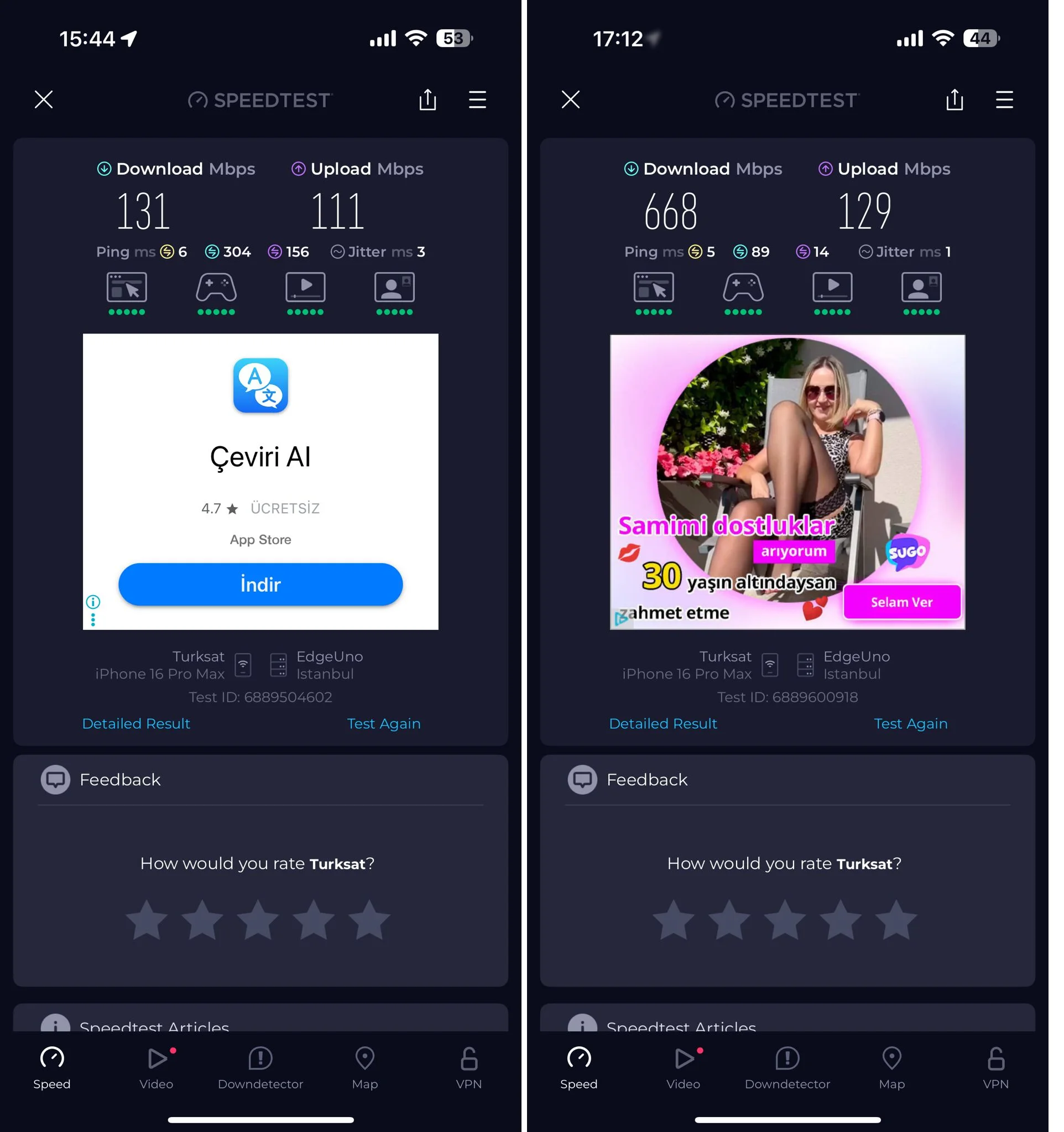Image resolution: width=1064 pixels, height=1132 pixels.
Task: Rate Turksat five stars in 15:44 screen
Action: click(369, 920)
